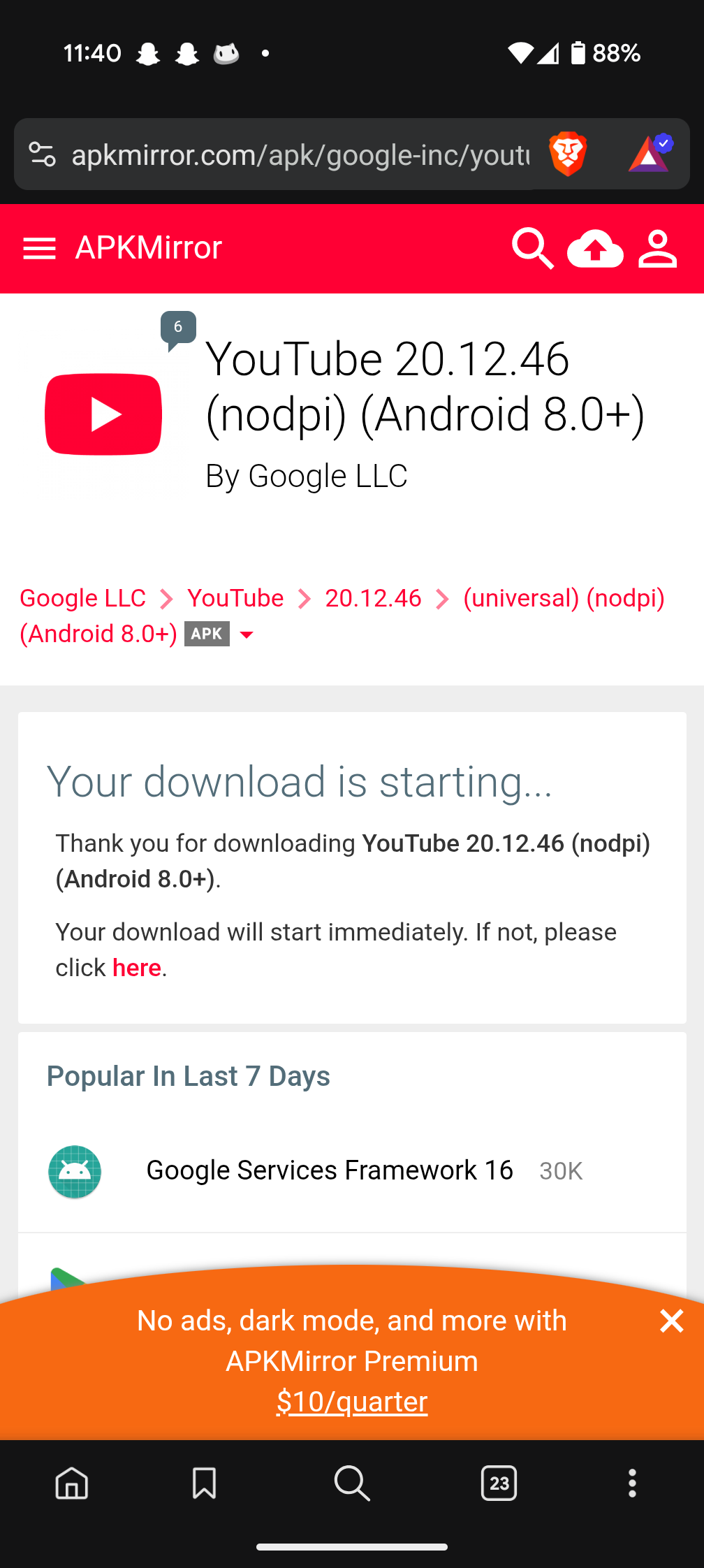Open Brave Rewards triangle icon
Image resolution: width=704 pixels, height=1568 pixels.
coord(650,154)
